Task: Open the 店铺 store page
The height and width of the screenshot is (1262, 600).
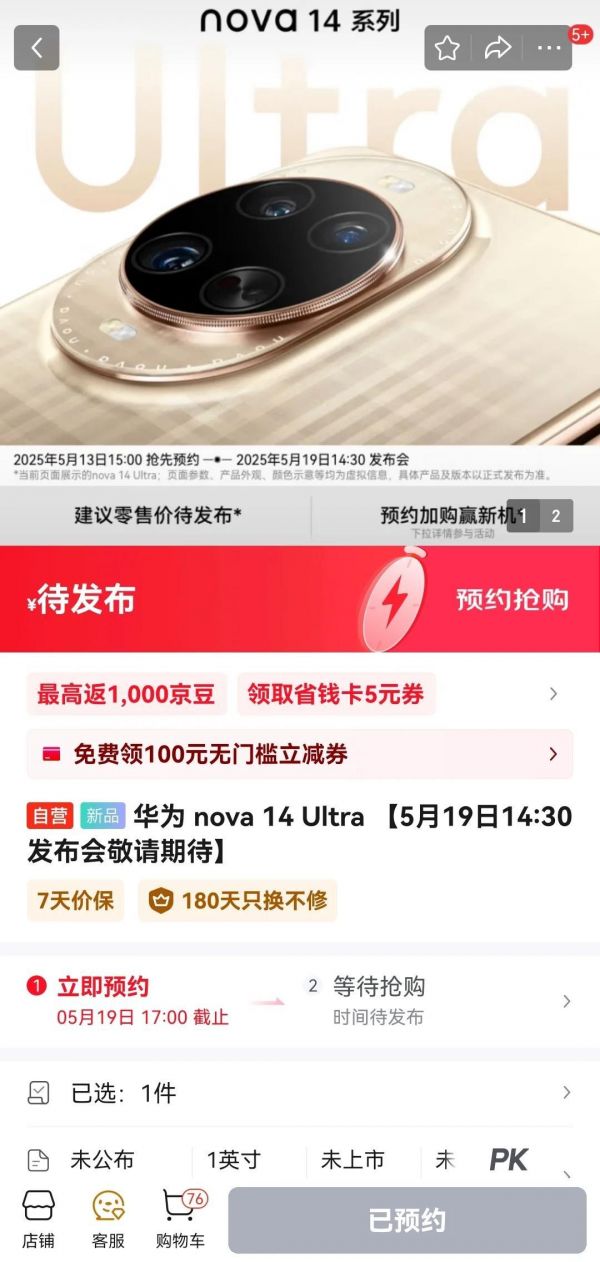Action: (39, 1219)
